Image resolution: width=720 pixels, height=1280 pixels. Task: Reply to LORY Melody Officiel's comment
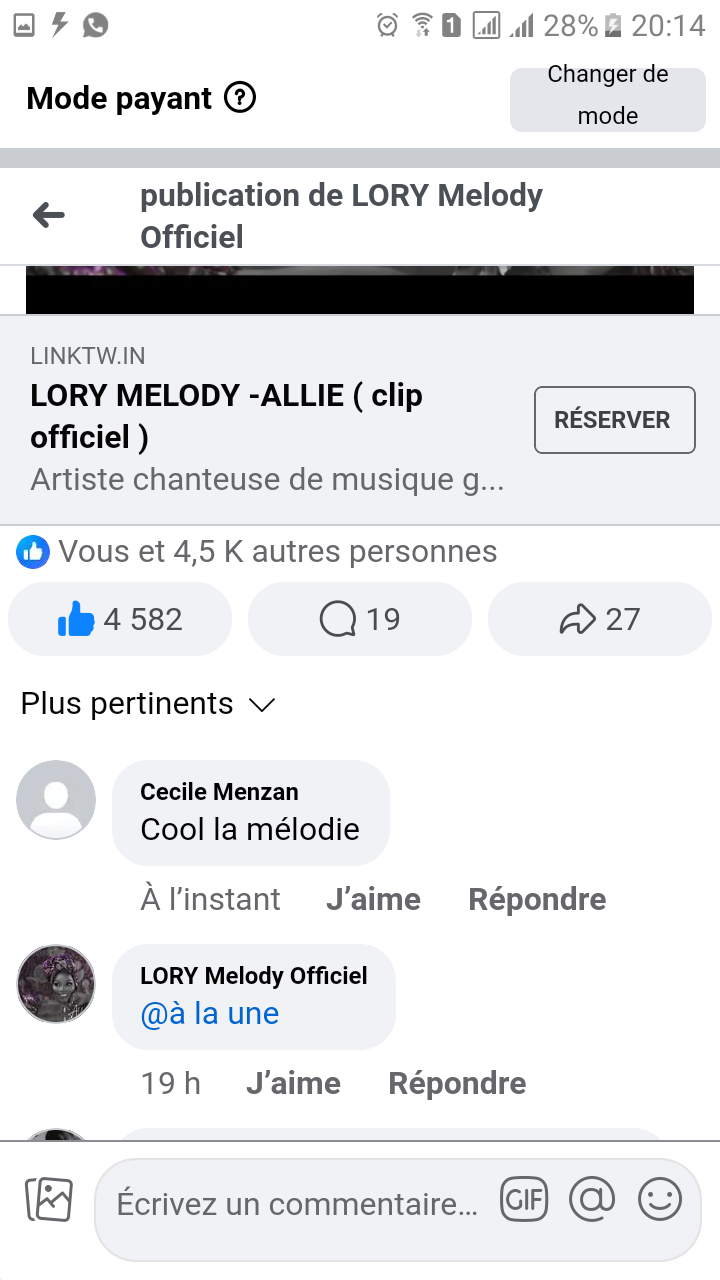pyautogui.click(x=457, y=1083)
